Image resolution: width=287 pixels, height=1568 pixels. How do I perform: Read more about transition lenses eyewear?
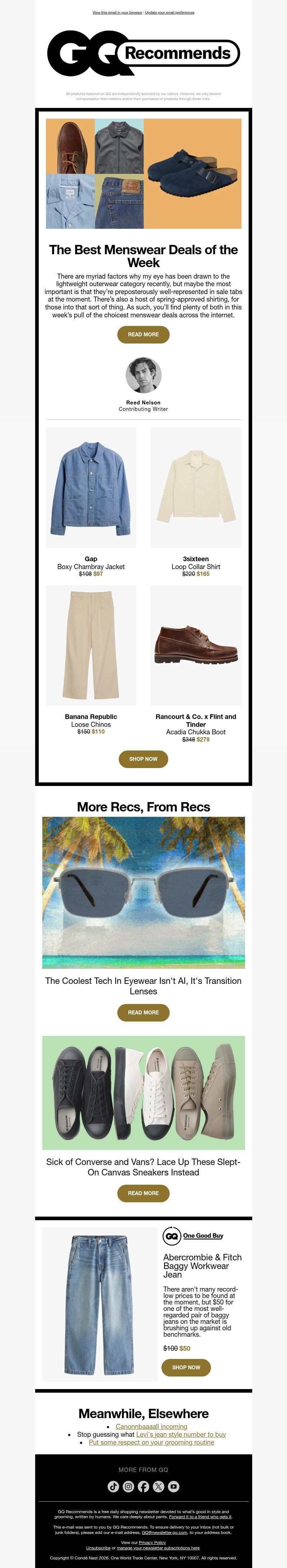click(143, 1012)
